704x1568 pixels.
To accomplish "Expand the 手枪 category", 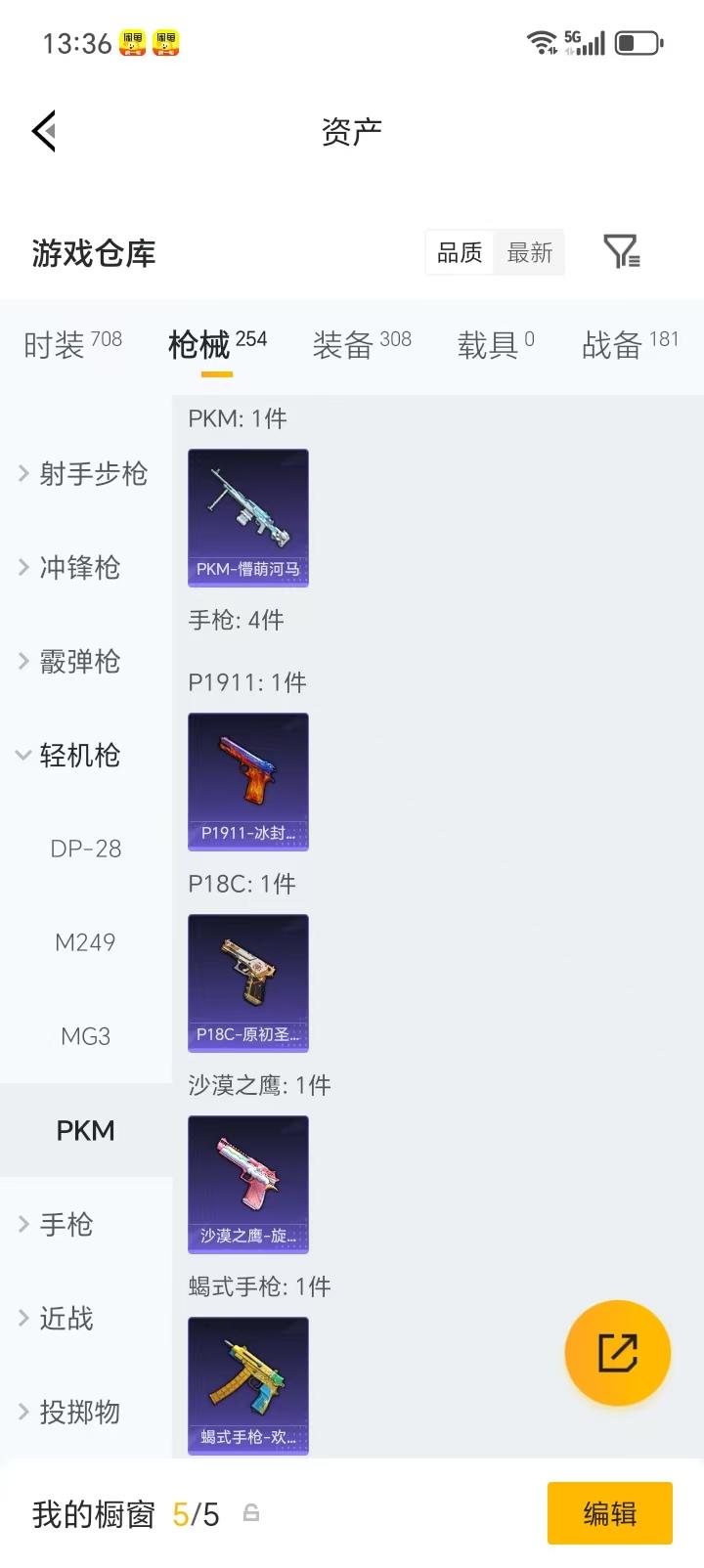I will pyautogui.click(x=65, y=1224).
